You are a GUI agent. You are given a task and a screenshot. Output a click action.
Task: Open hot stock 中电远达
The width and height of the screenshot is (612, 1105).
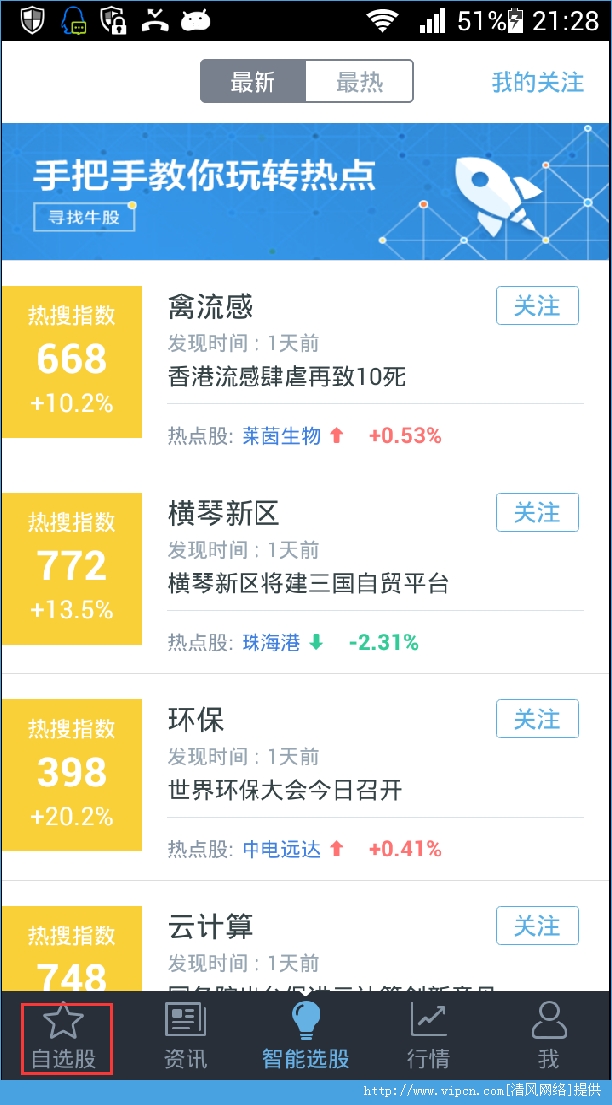pos(282,849)
